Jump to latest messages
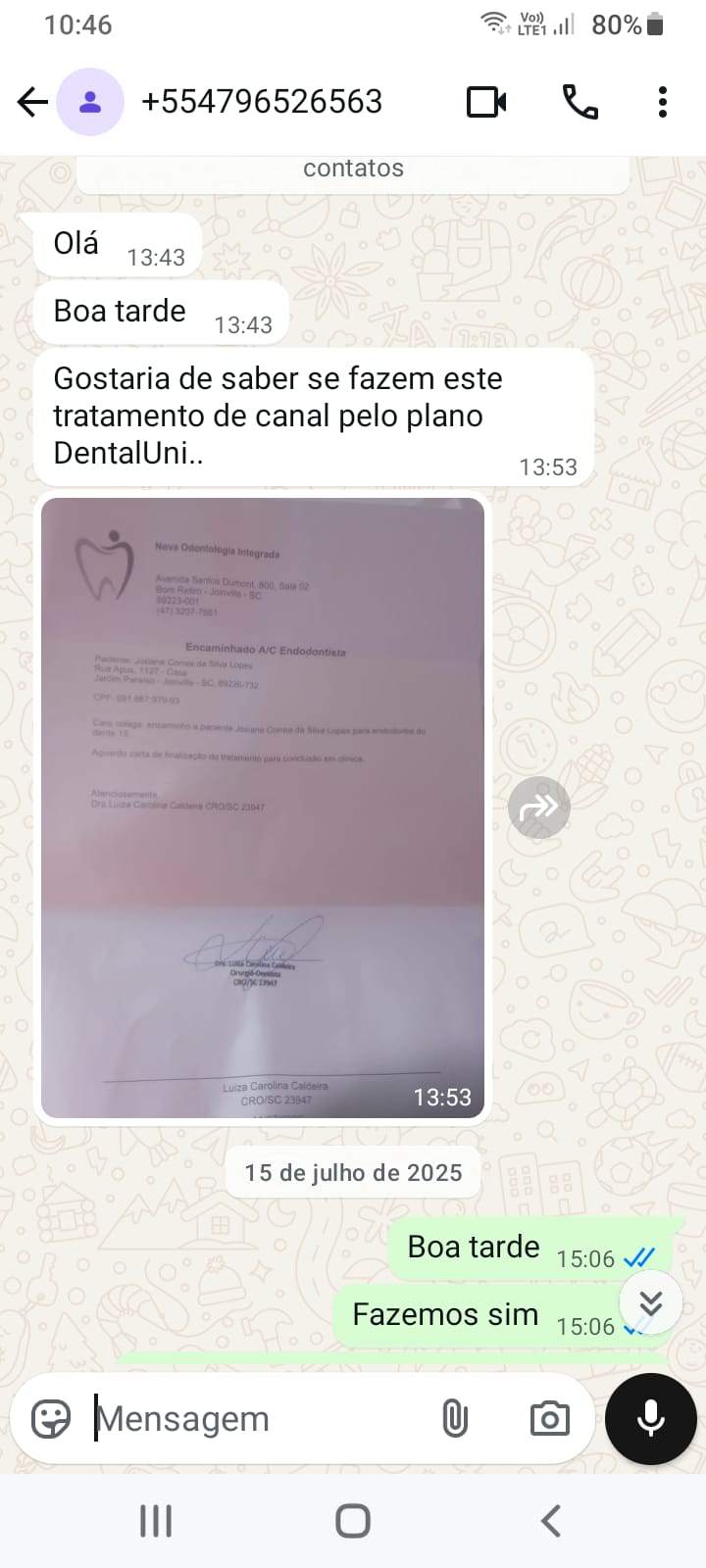This screenshot has height=1568, width=706. click(x=651, y=1303)
